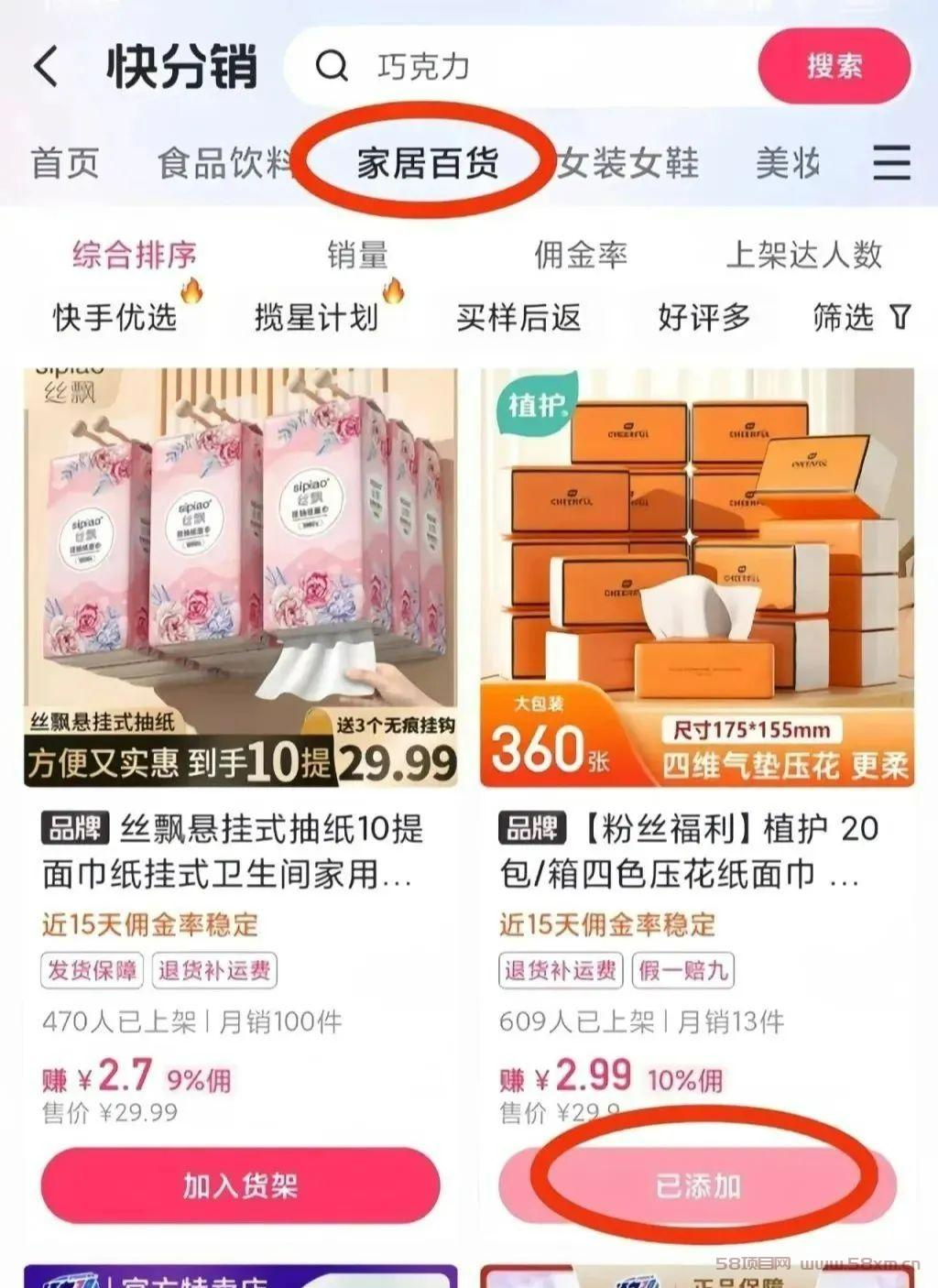Tap the 搜索 button
This screenshot has width=938, height=1288.
click(834, 66)
